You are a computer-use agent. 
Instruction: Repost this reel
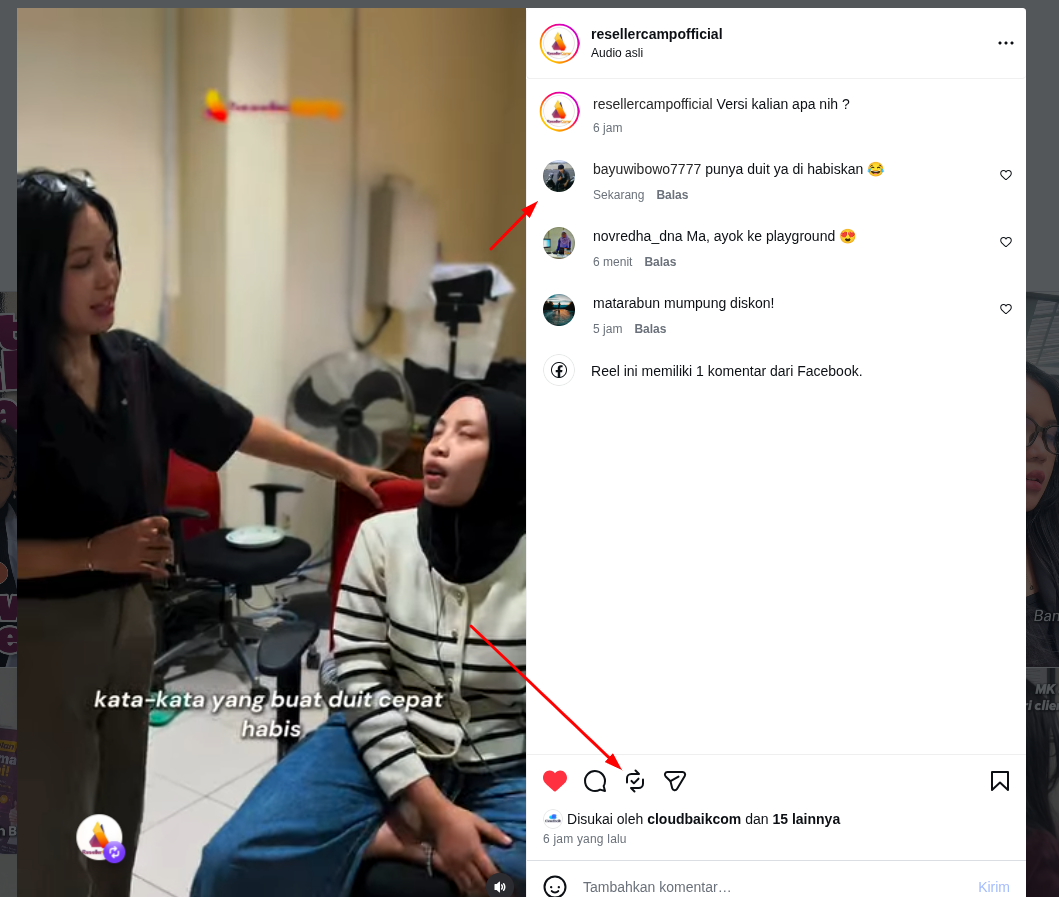[x=635, y=781]
